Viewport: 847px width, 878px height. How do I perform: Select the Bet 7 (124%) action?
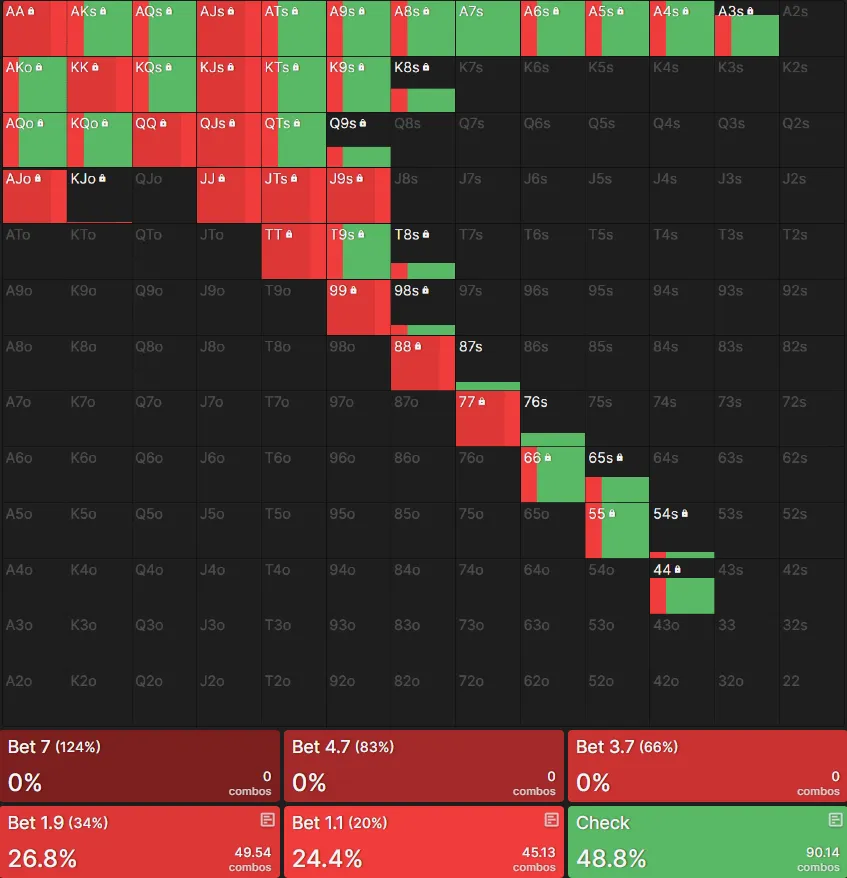point(140,766)
